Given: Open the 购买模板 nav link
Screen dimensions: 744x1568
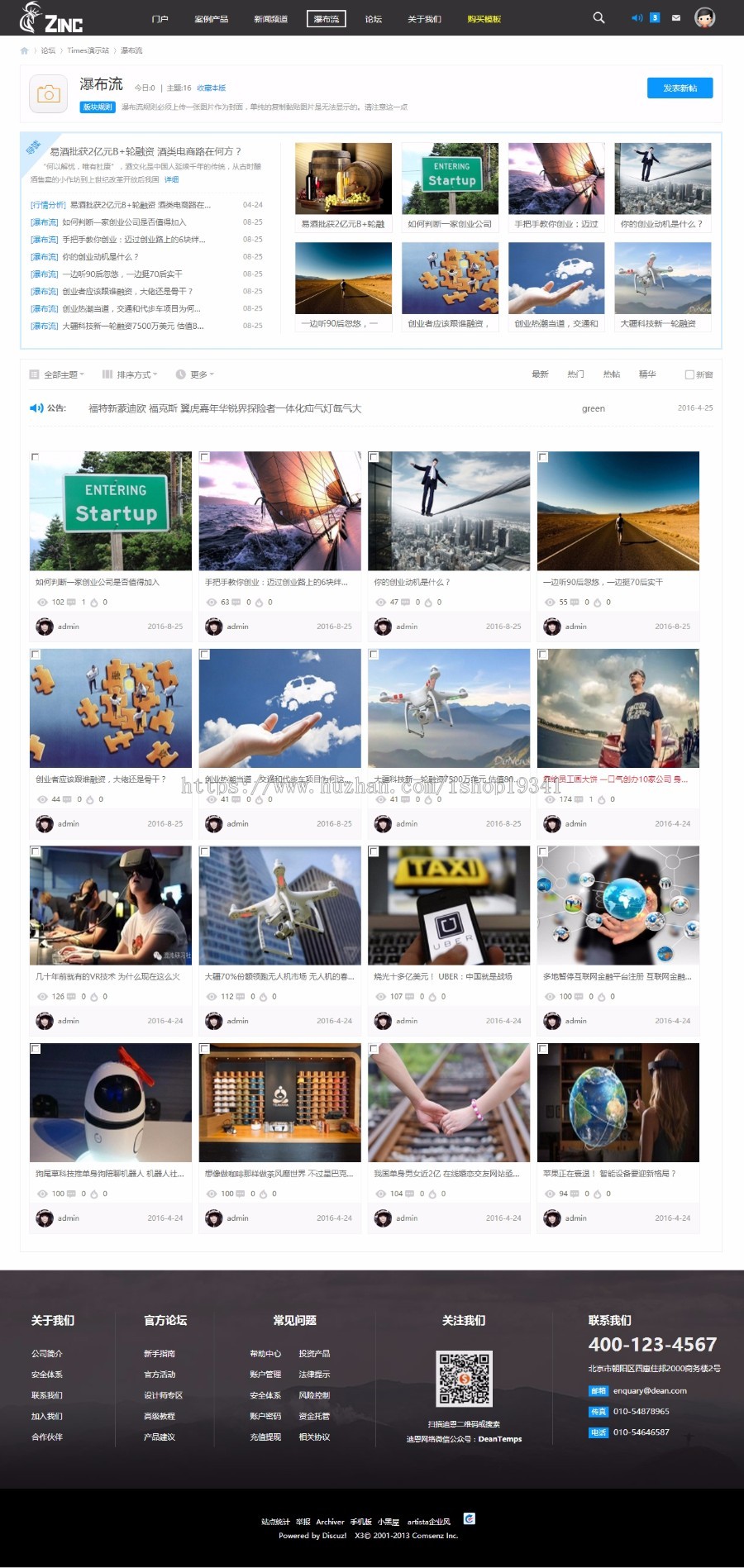Looking at the screenshot, I should [x=484, y=19].
